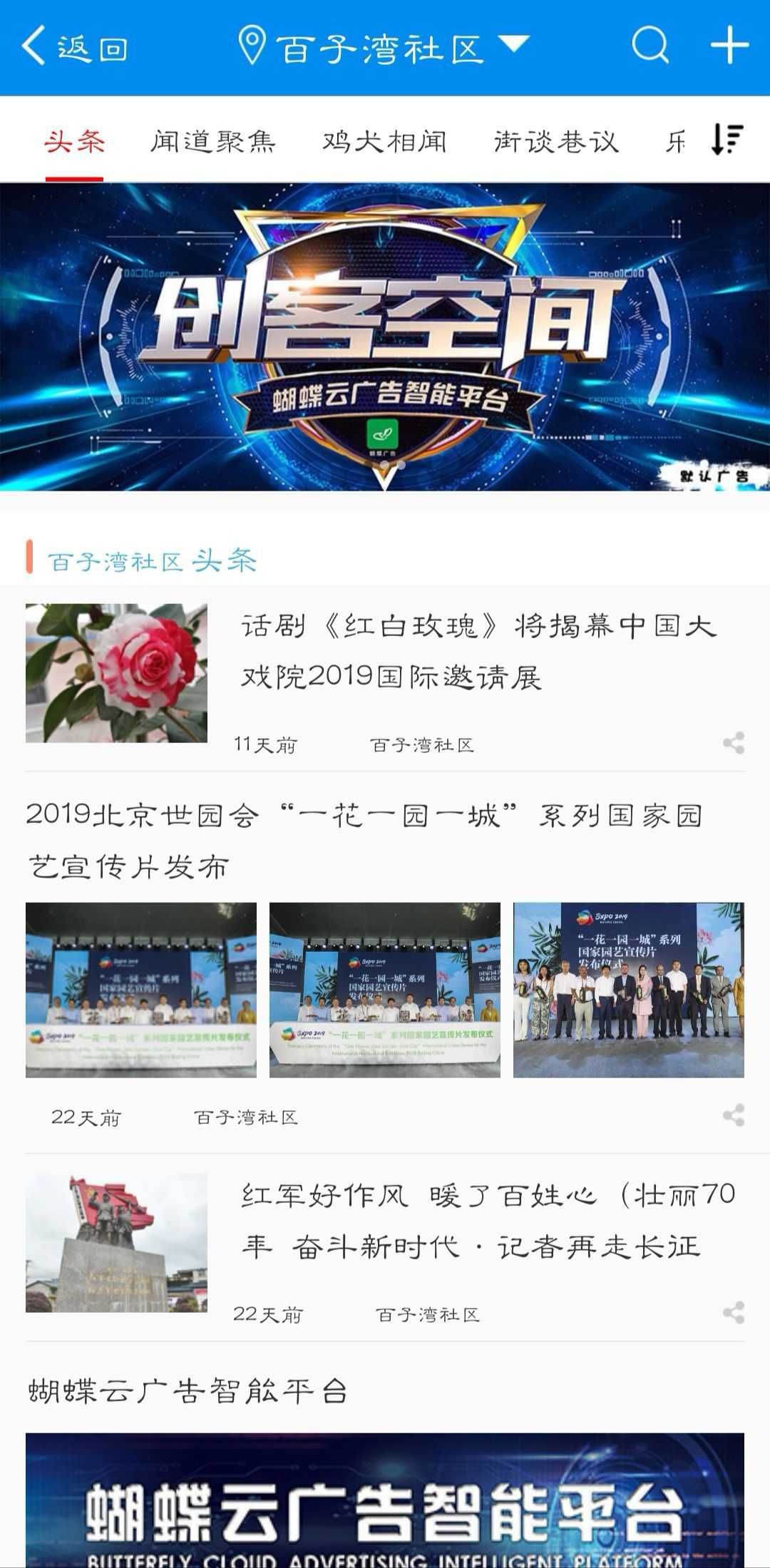Switch to the 街谈巷议 tab
Image resolution: width=770 pixels, height=1568 pixels.
(x=556, y=141)
